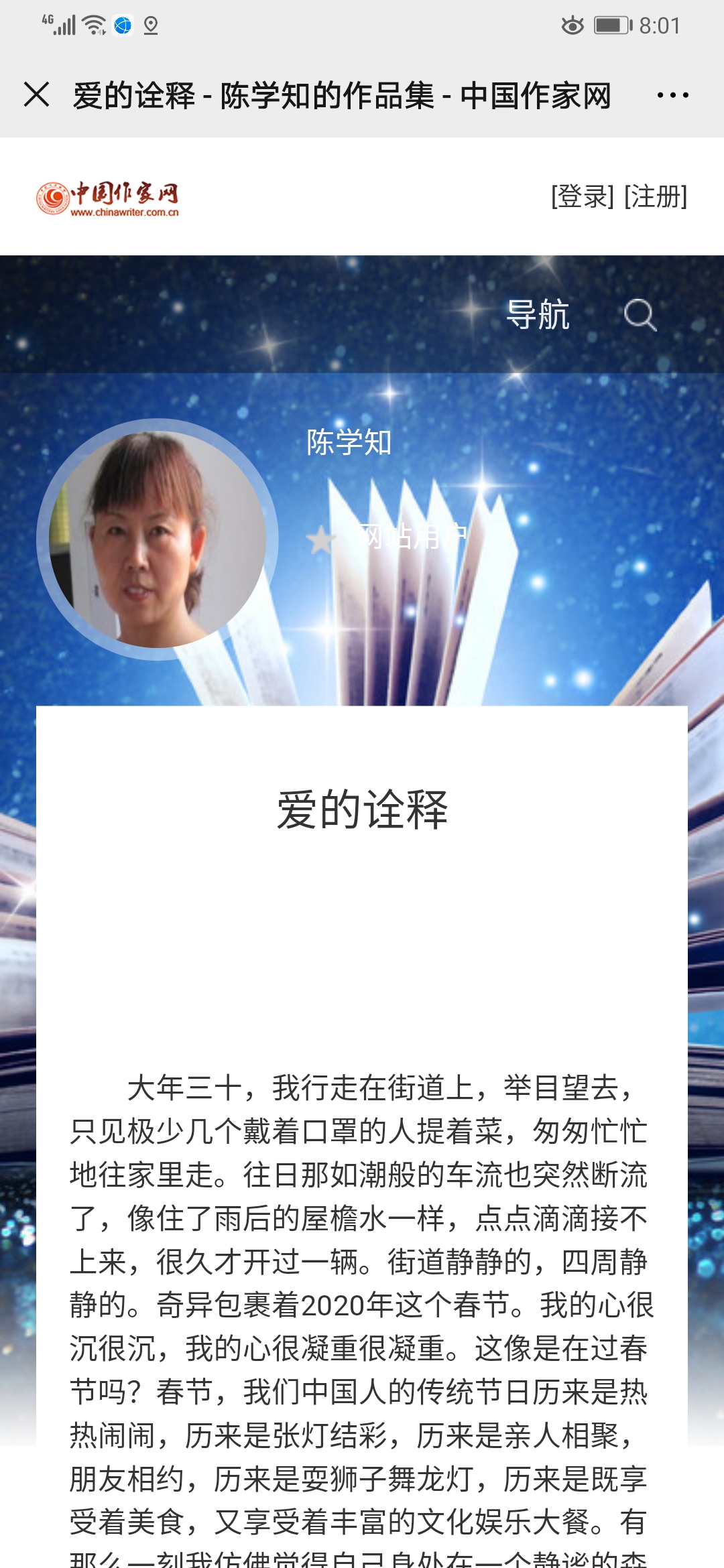The height and width of the screenshot is (1568, 724).
Task: Open the 导航 navigation menu
Action: pyautogui.click(x=538, y=314)
